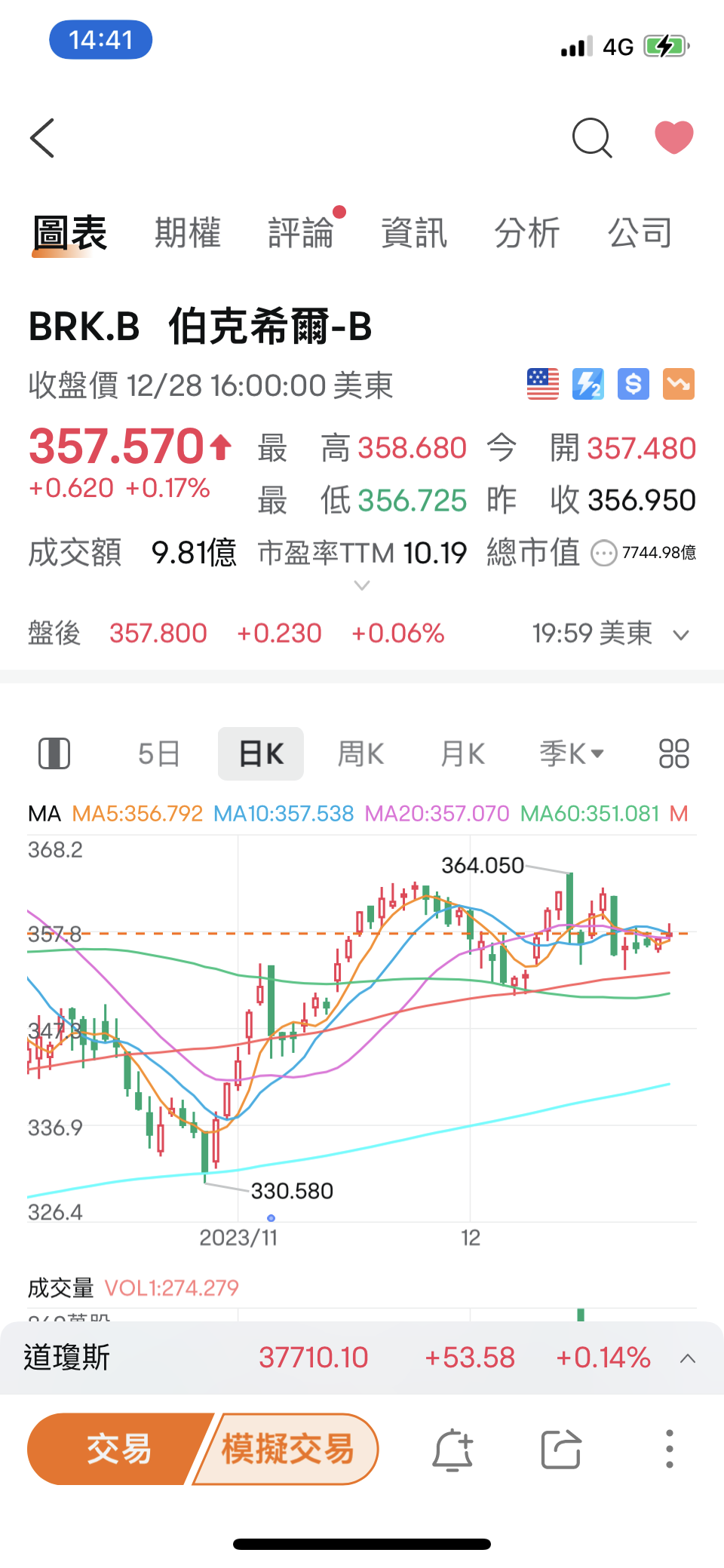Start 模擬交易 paper trading
This screenshot has height=1568, width=724.
tap(287, 1449)
